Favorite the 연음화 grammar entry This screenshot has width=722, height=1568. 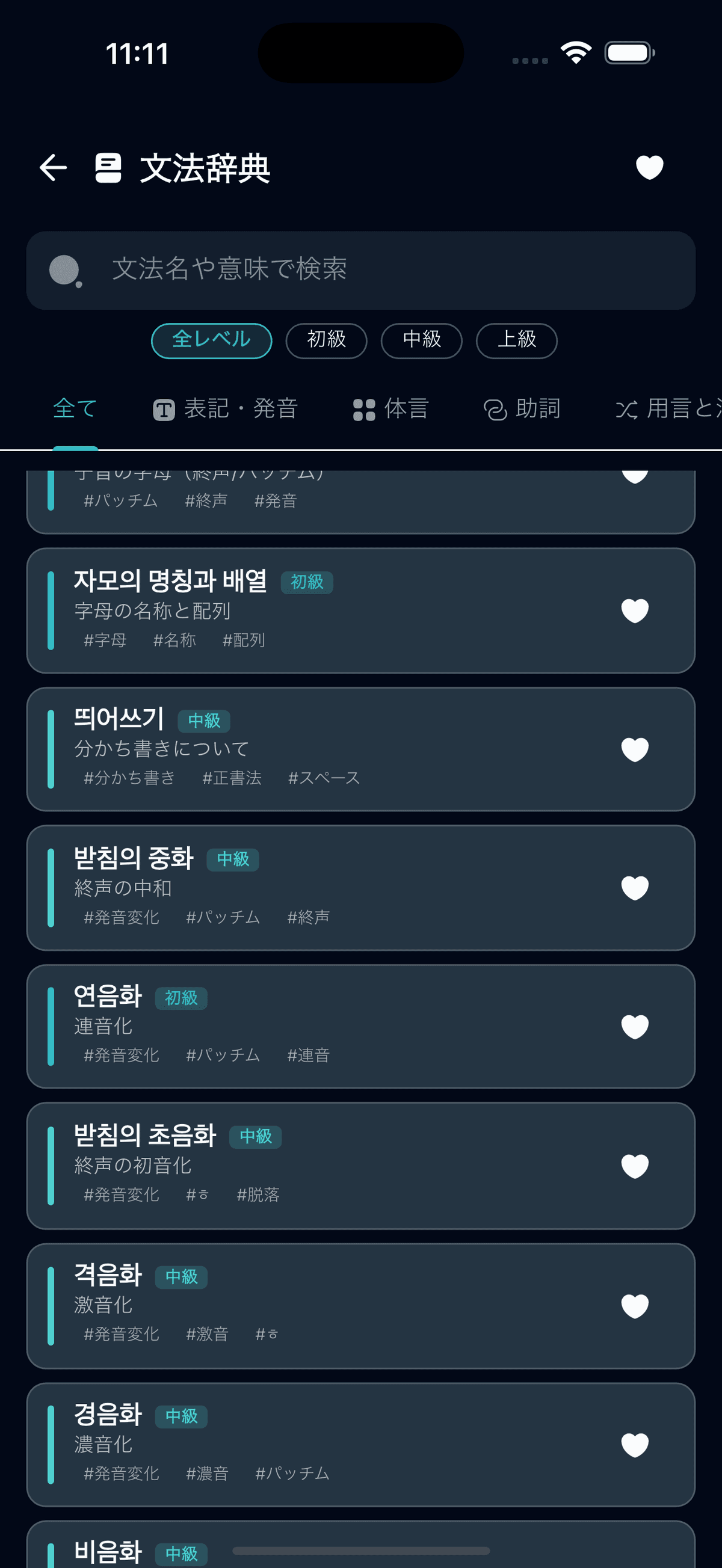pos(635,1027)
